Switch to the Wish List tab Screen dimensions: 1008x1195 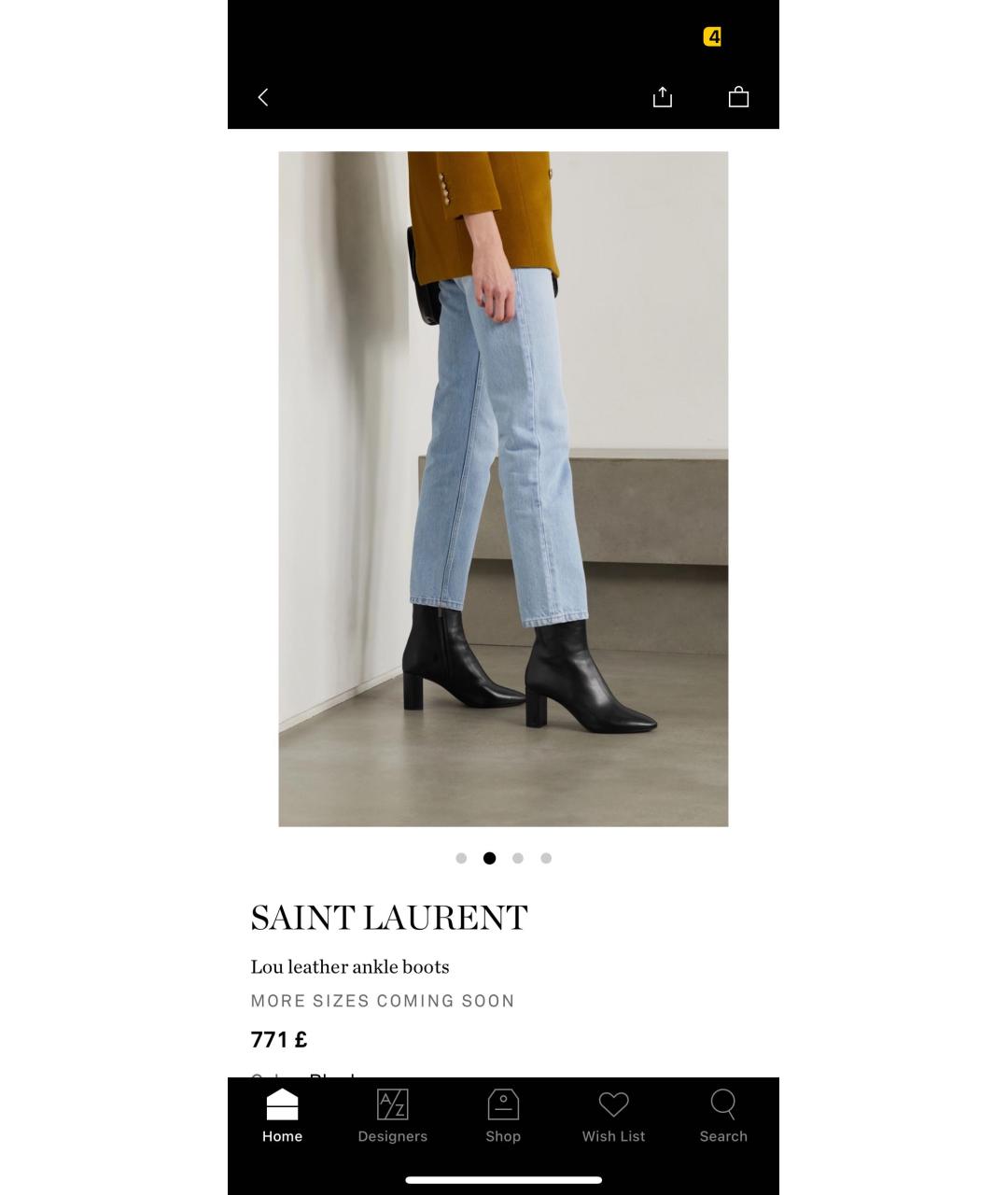pos(613,1116)
